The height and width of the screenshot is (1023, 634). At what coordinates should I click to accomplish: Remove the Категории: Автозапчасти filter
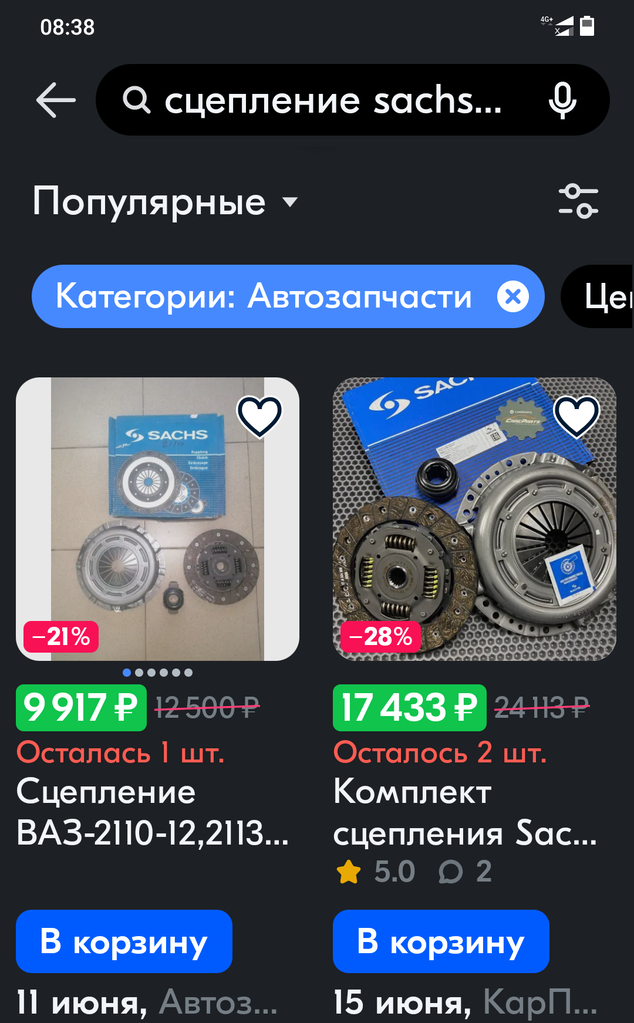[513, 297]
